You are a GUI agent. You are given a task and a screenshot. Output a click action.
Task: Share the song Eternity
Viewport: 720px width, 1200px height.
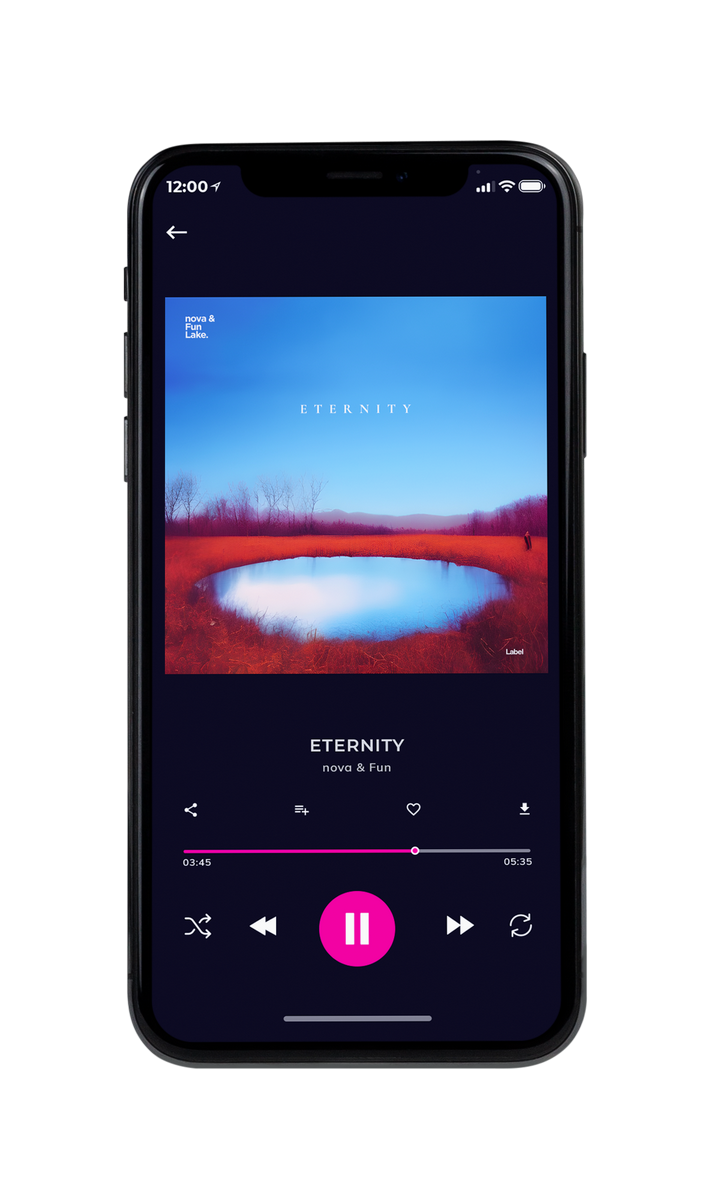(191, 810)
